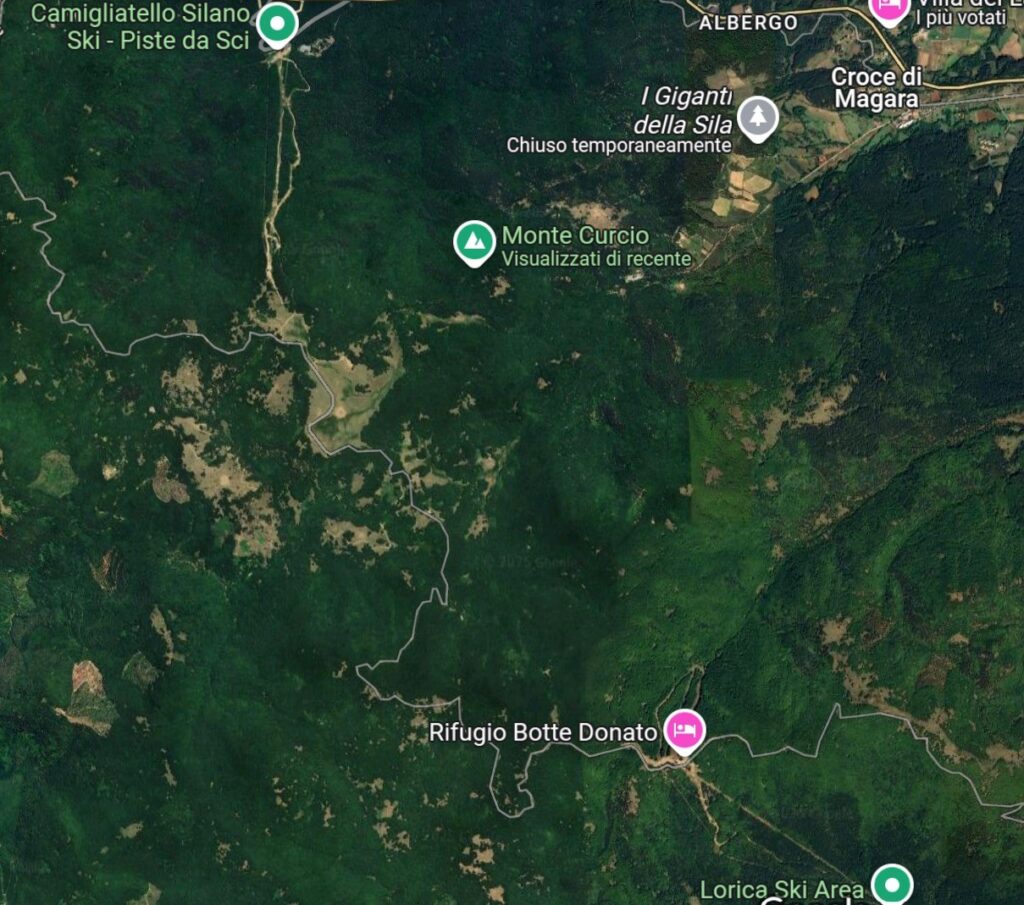1024x905 pixels.
Task: Open the pink hotel pin near Croce di Magara
Action: [888, 8]
